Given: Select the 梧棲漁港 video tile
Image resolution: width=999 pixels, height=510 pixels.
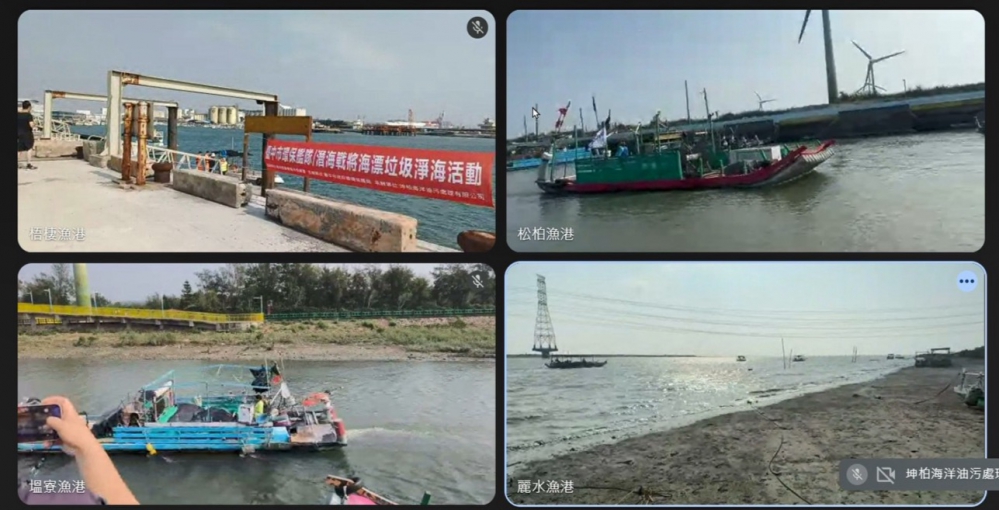Looking at the screenshot, I should click(256, 130).
